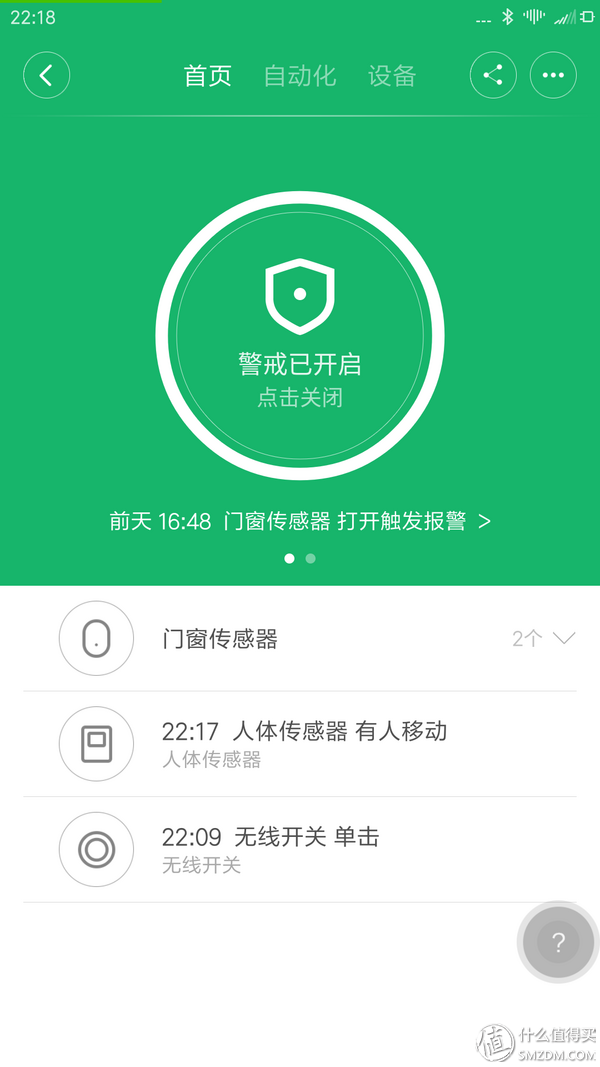Open the three-dot overflow menu

click(x=553, y=76)
